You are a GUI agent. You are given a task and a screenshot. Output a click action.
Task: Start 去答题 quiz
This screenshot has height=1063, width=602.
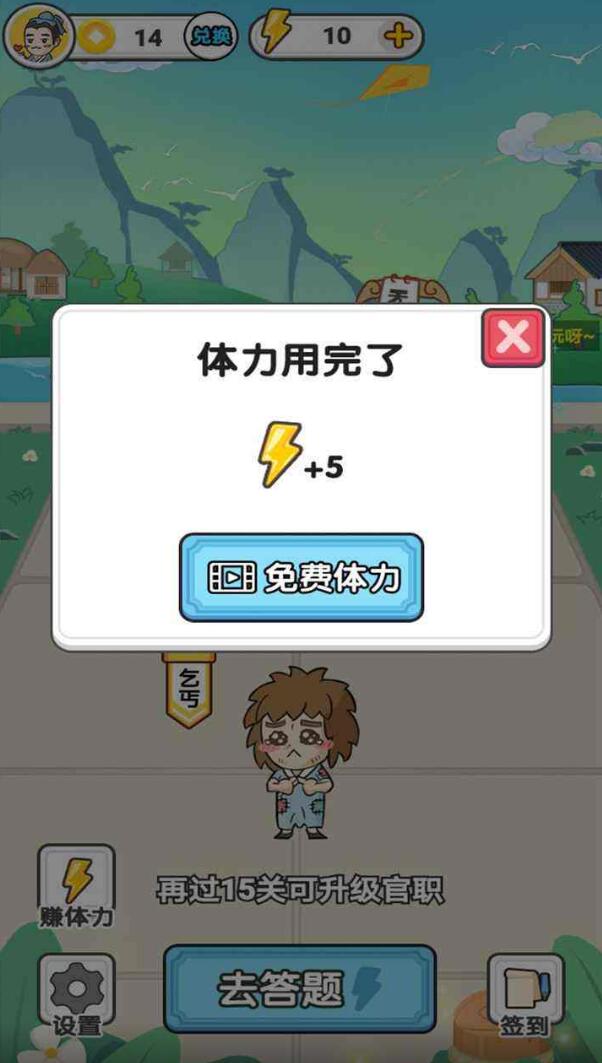point(300,989)
